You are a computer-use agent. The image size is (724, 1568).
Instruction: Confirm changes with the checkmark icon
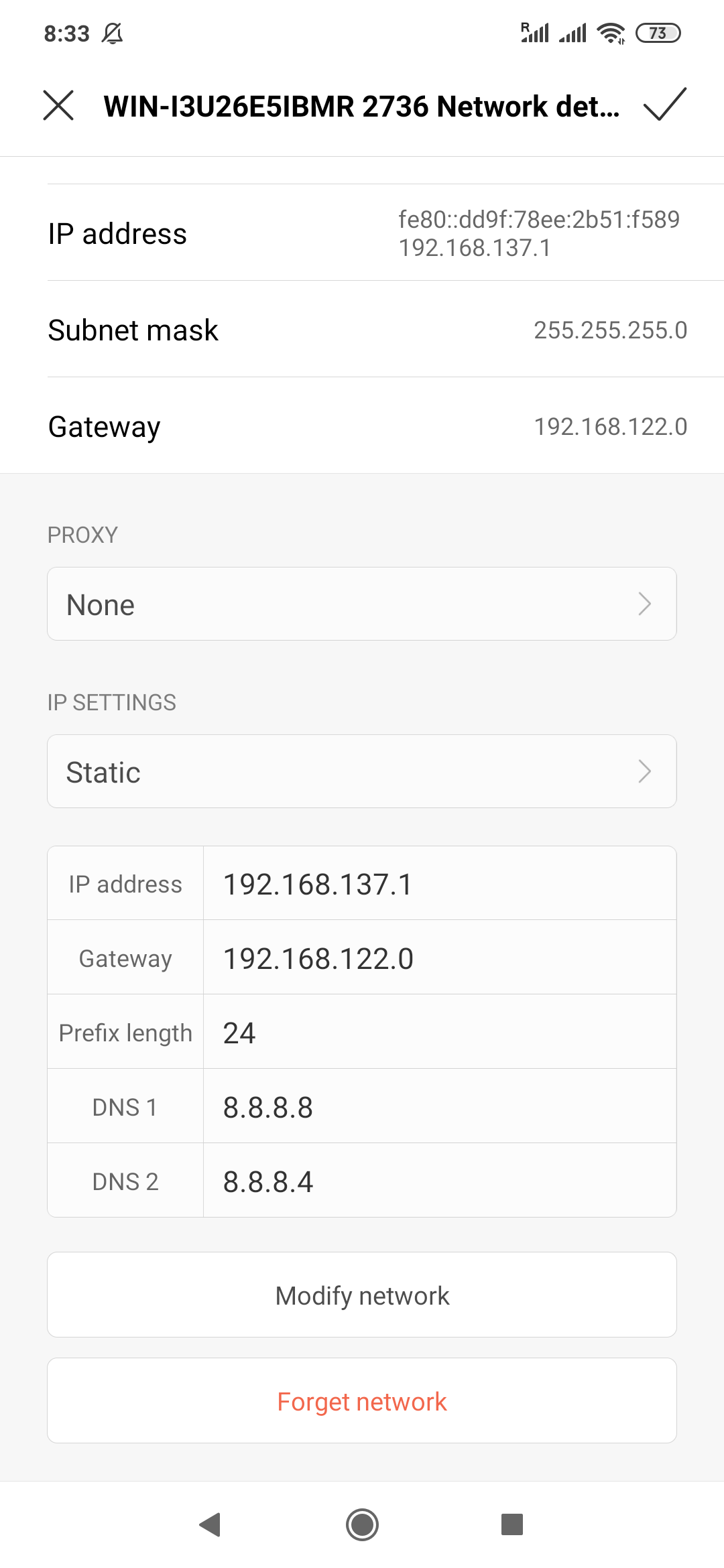(x=664, y=105)
